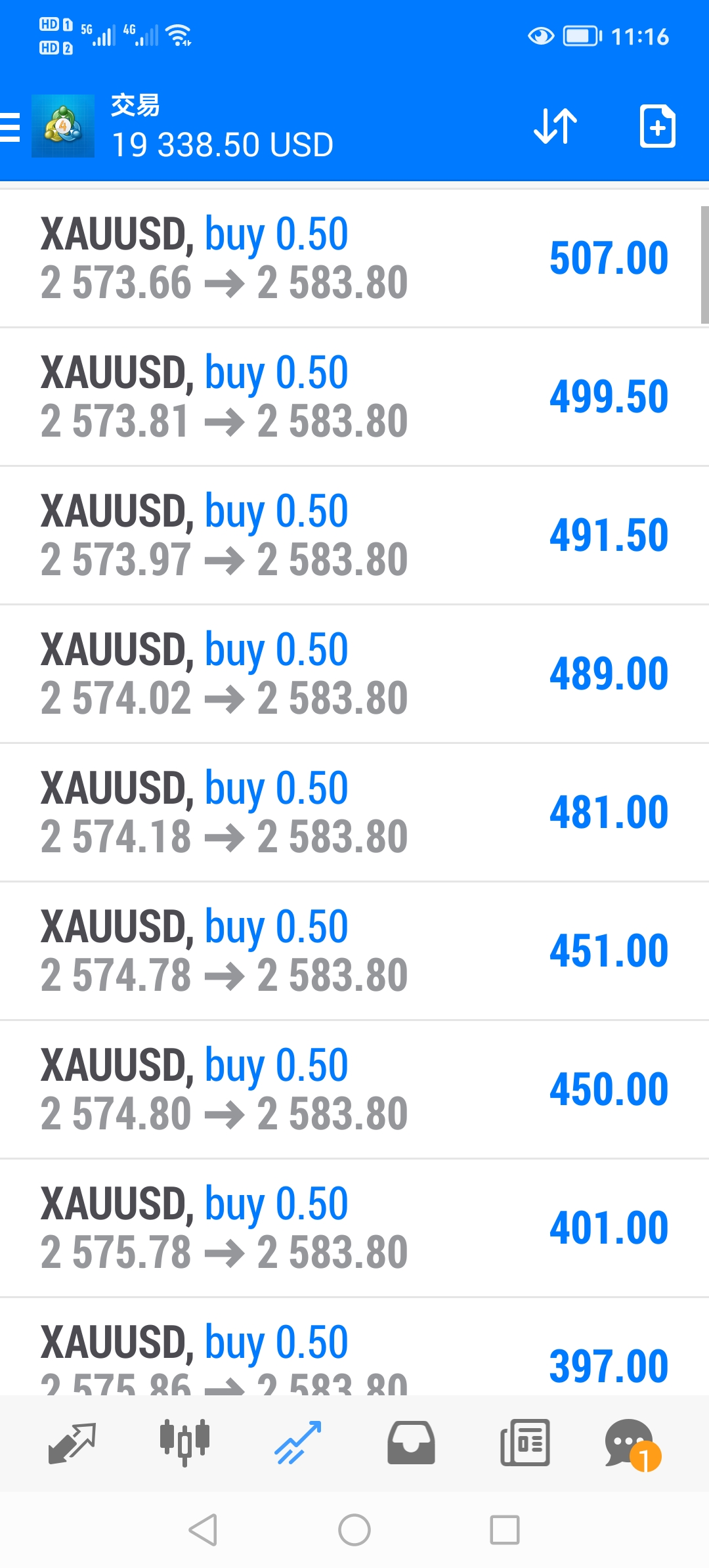Open the Trade tab

coord(298,1443)
